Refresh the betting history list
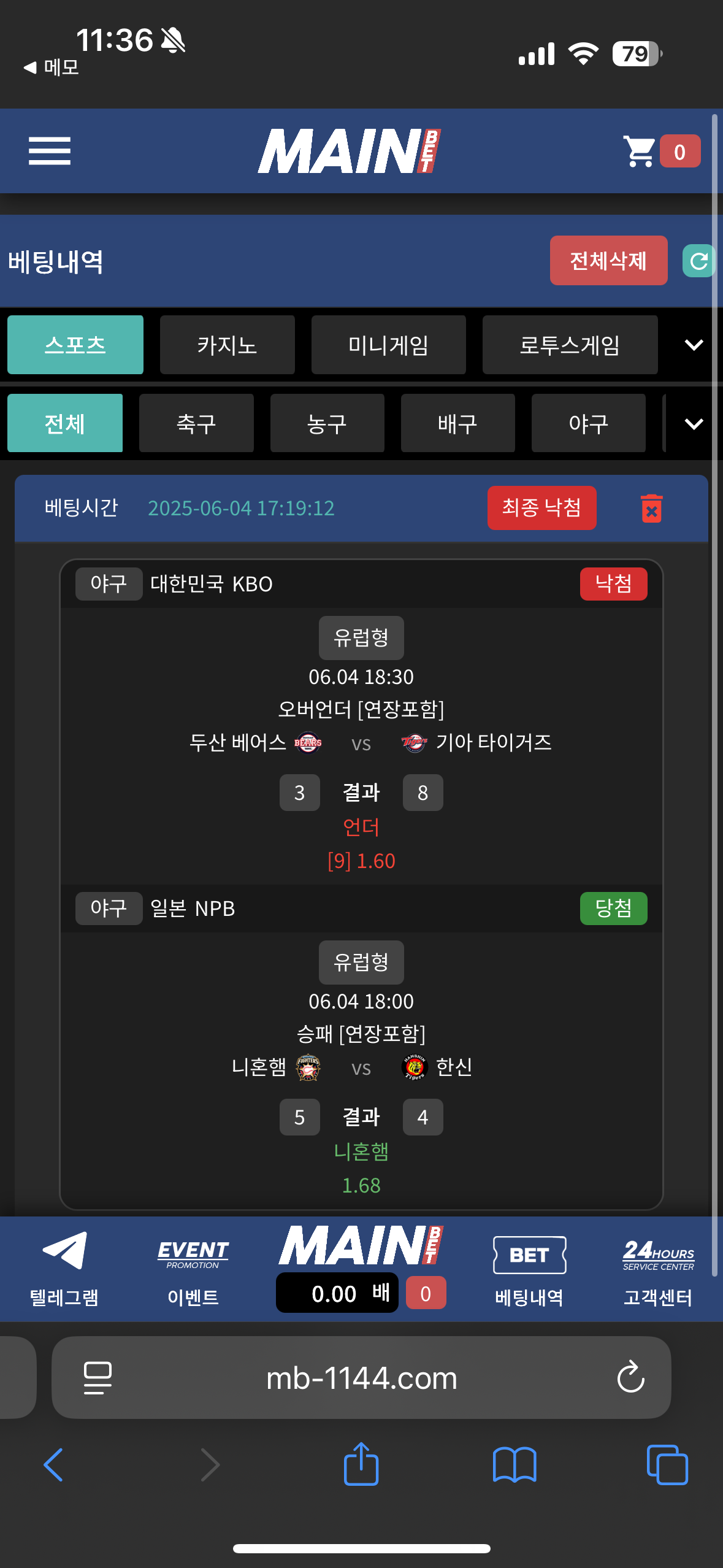This screenshot has height=1568, width=723. (x=698, y=261)
